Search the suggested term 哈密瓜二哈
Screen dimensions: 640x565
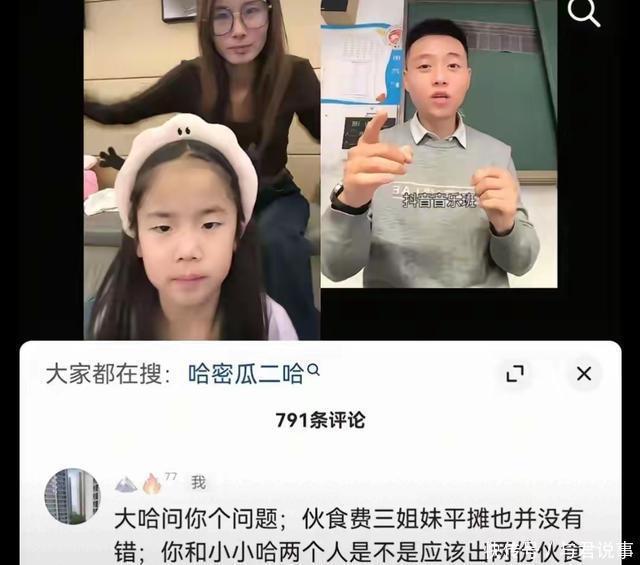(253, 374)
